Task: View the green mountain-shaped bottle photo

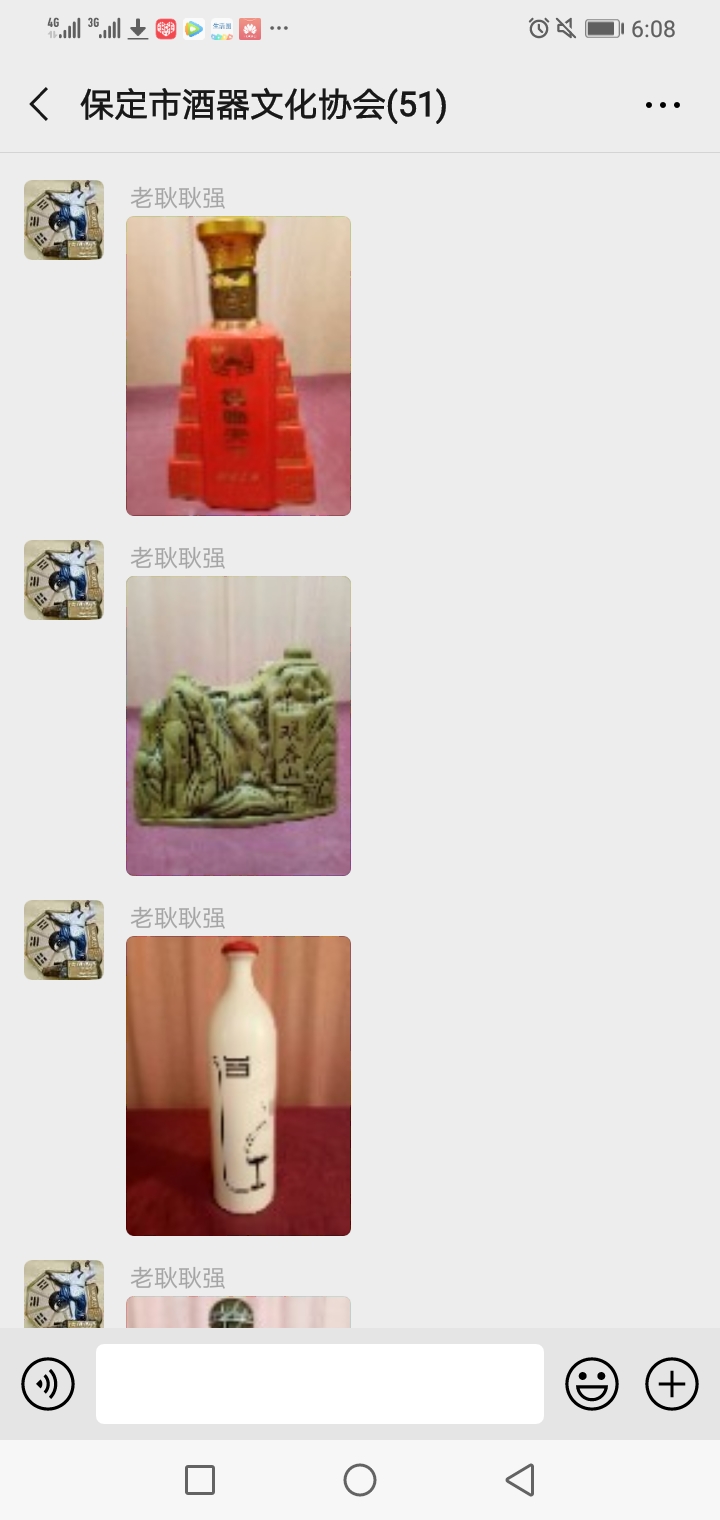Action: 238,726
